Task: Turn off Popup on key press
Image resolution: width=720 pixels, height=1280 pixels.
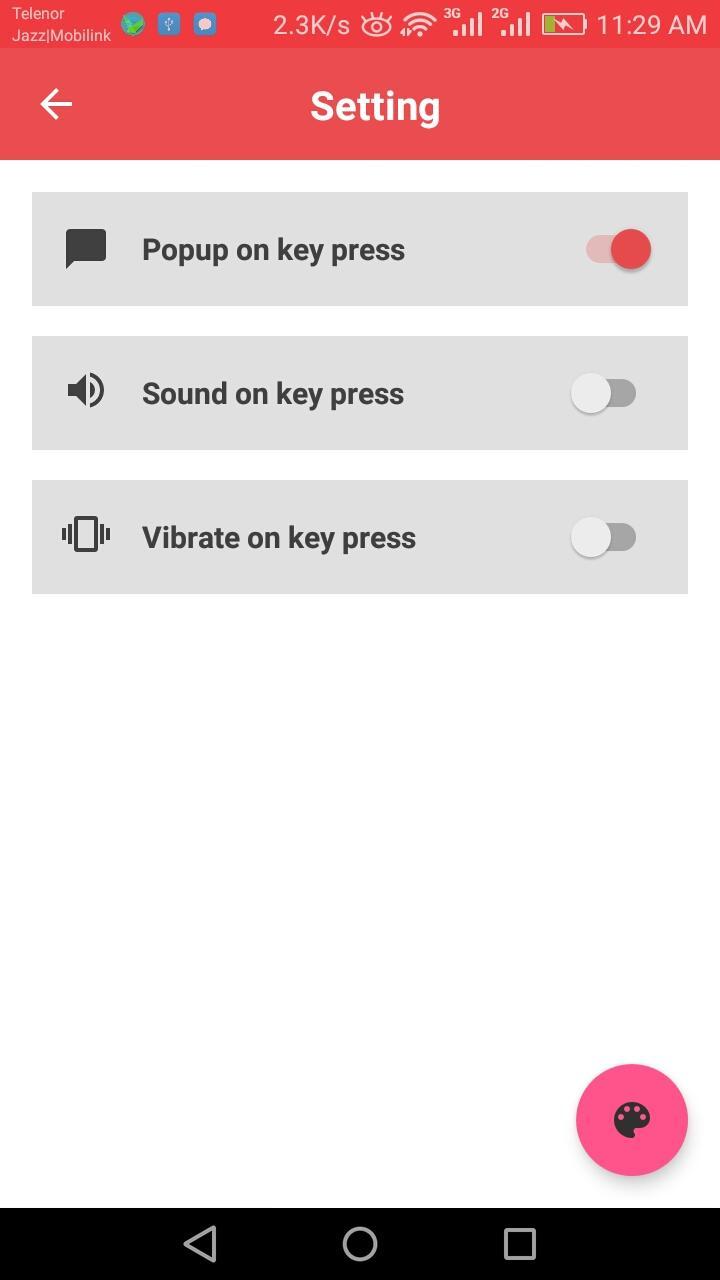Action: 618,249
